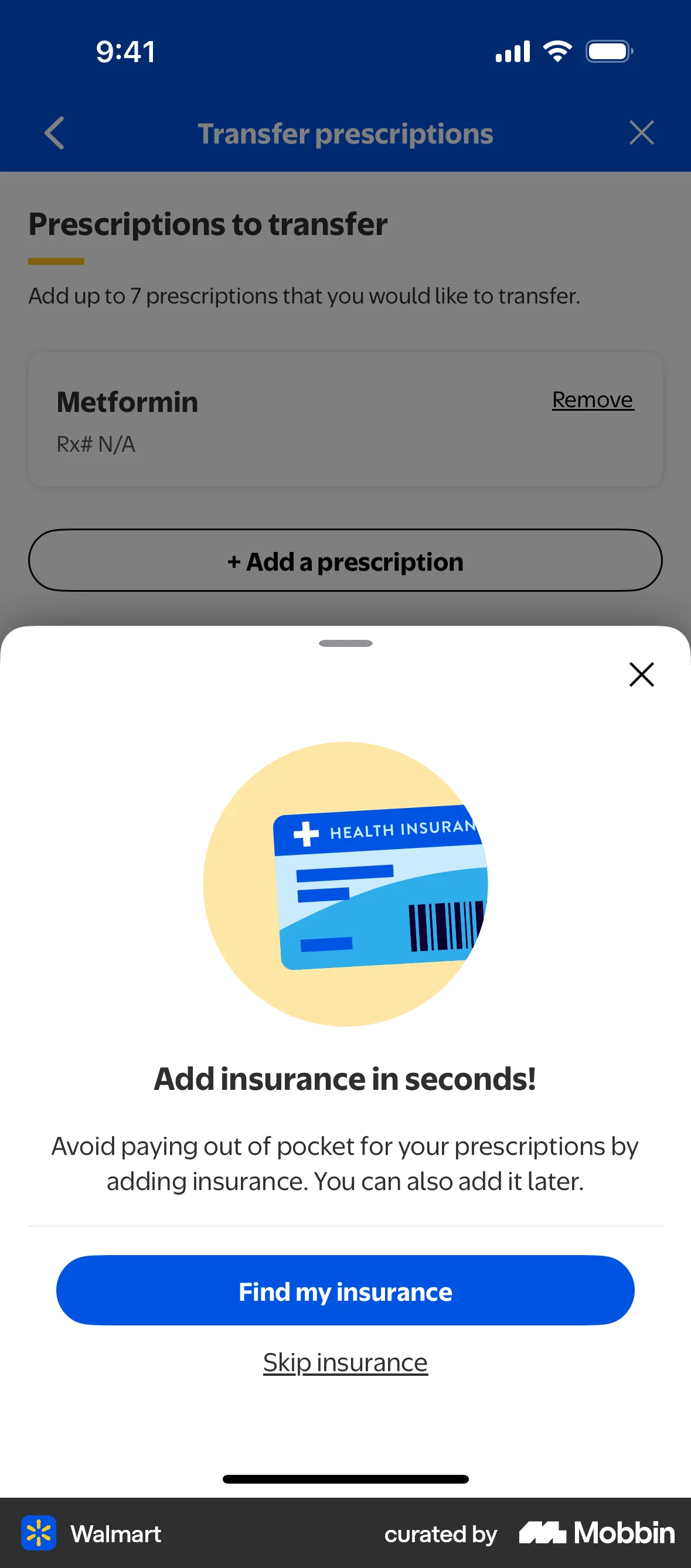Tap the battery indicator in the status bar

point(609,51)
